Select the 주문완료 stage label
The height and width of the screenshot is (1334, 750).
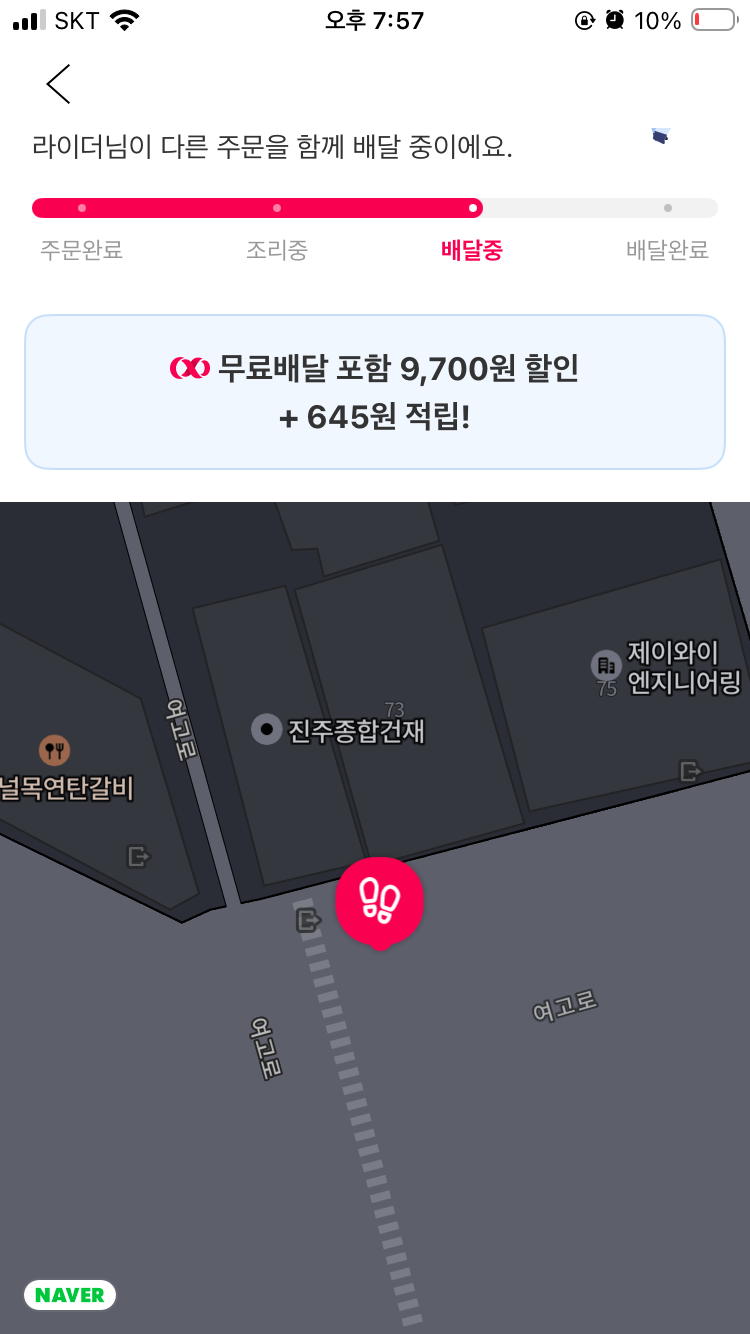tap(81, 251)
